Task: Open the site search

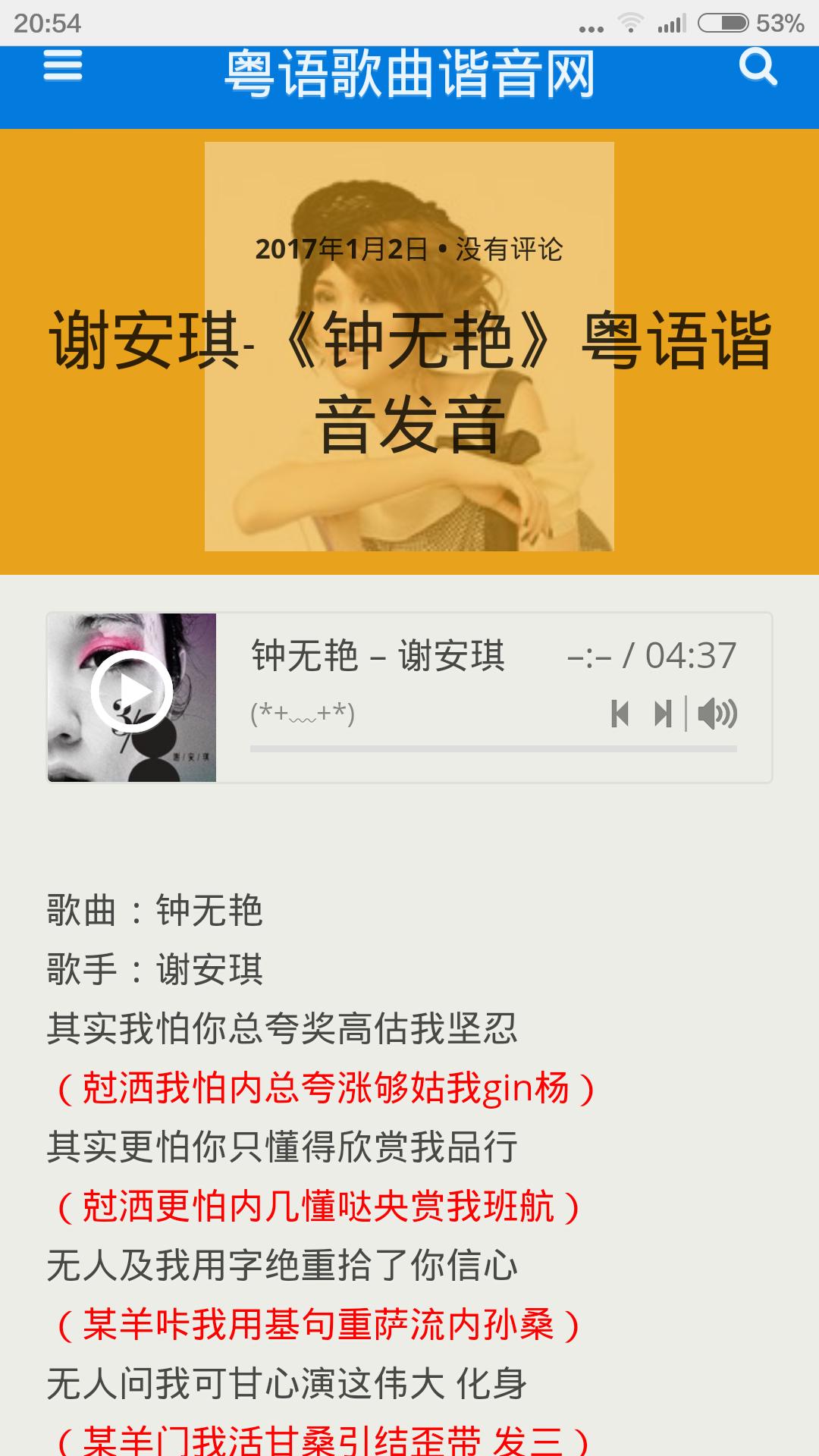Action: 758,67
